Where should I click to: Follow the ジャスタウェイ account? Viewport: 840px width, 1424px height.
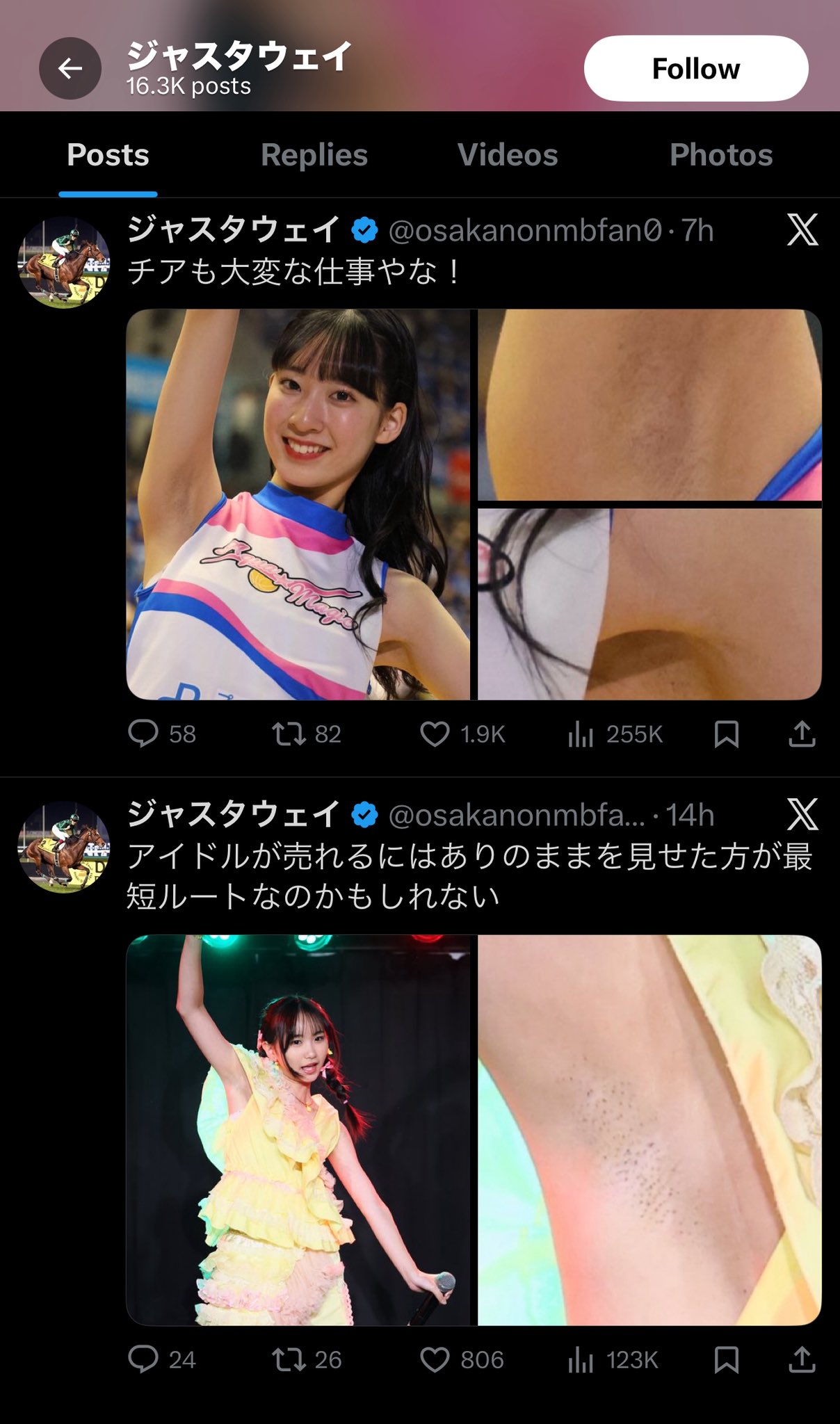click(x=696, y=68)
